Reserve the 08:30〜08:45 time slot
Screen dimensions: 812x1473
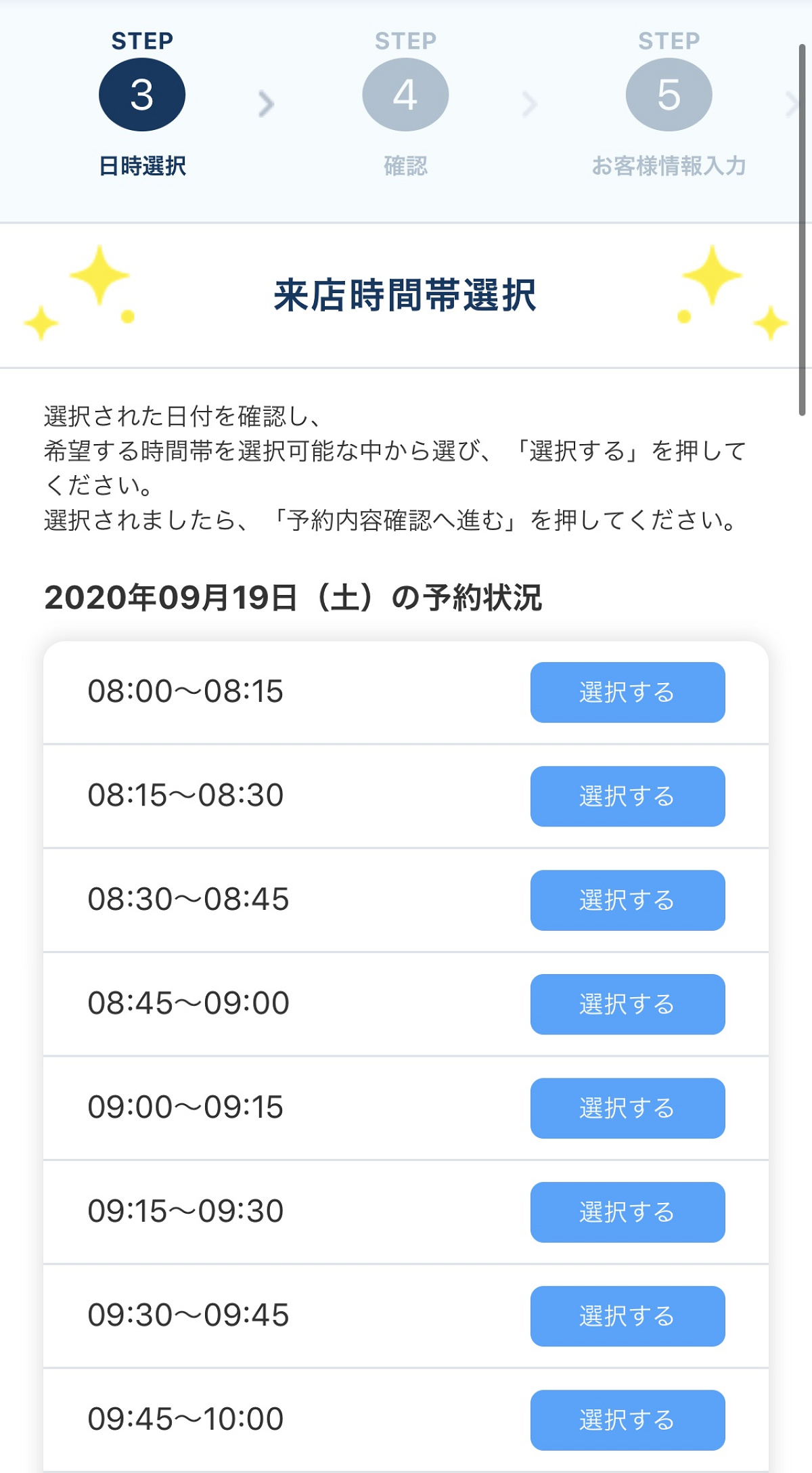pos(627,900)
